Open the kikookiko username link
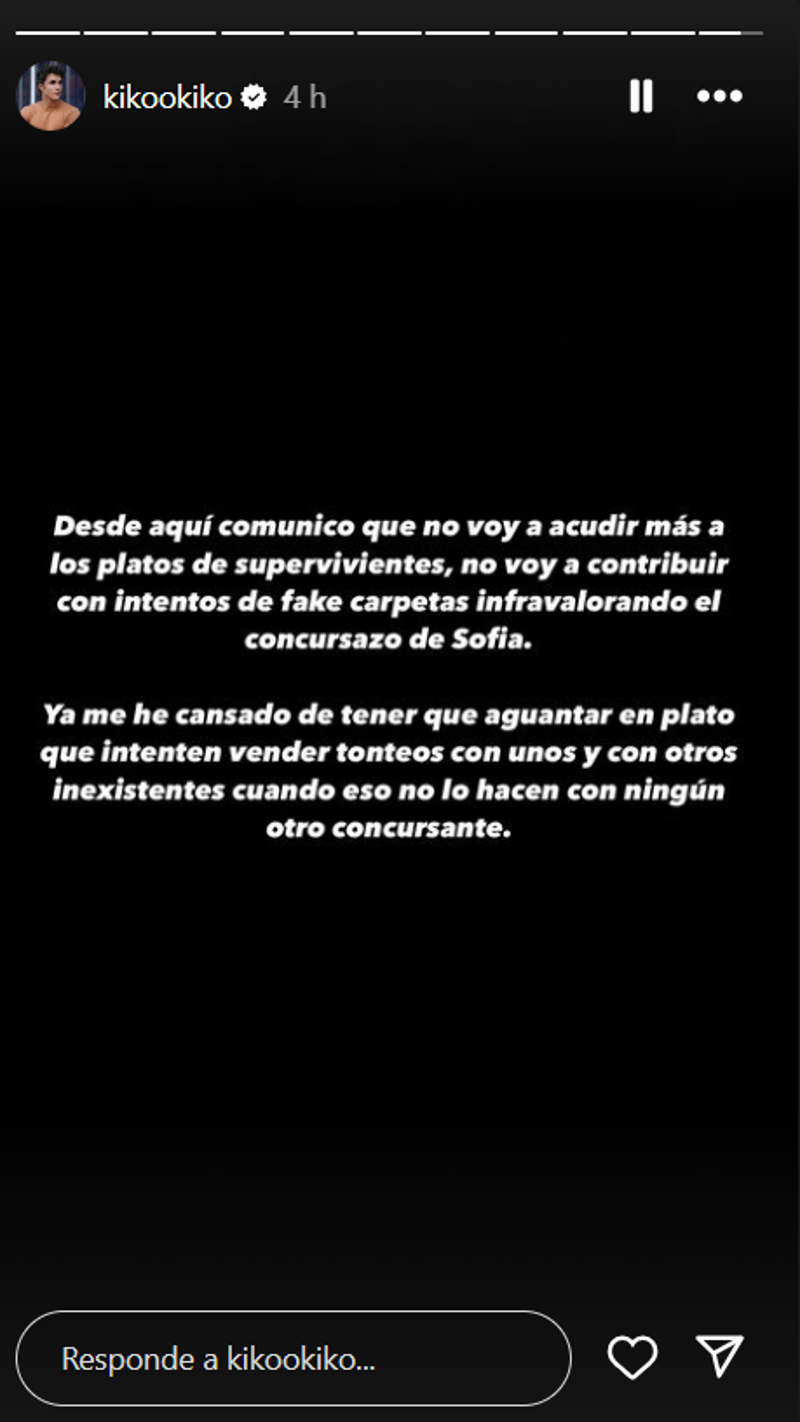Image resolution: width=800 pixels, height=1422 pixels. tap(168, 97)
